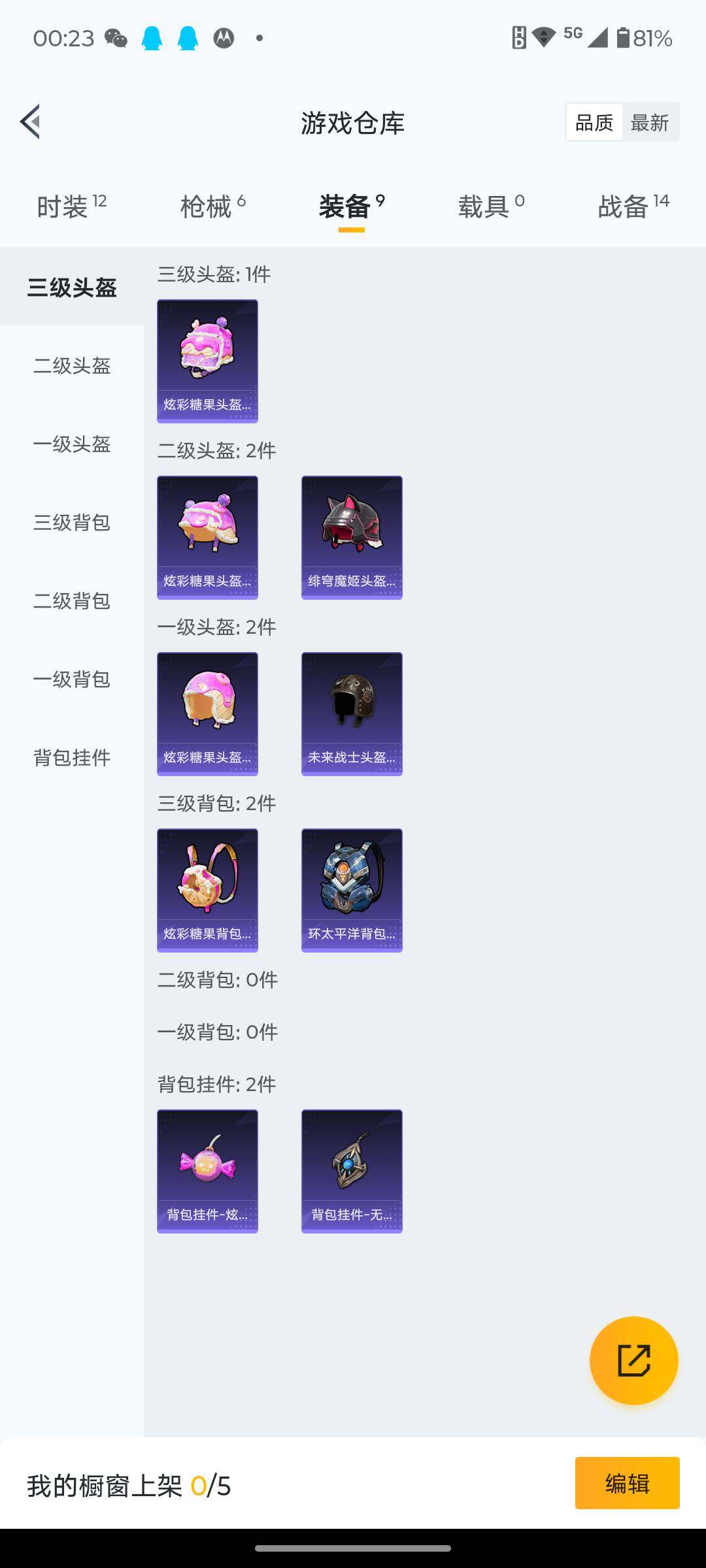Image resolution: width=706 pixels, height=1568 pixels.
Task: Tap the orange share floating button
Action: point(633,1360)
